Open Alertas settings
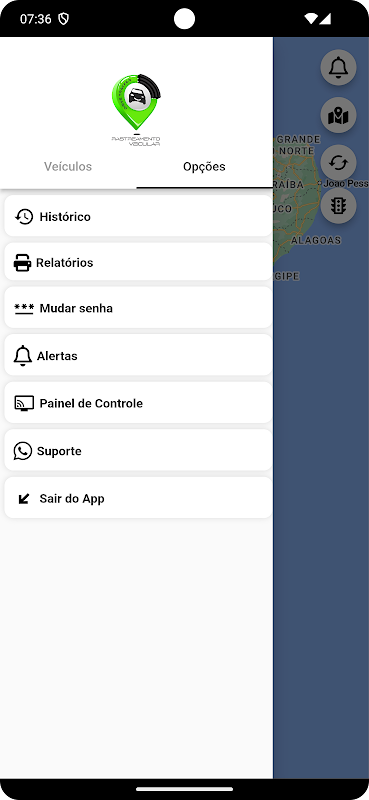This screenshot has height=800, width=369. tap(138, 355)
